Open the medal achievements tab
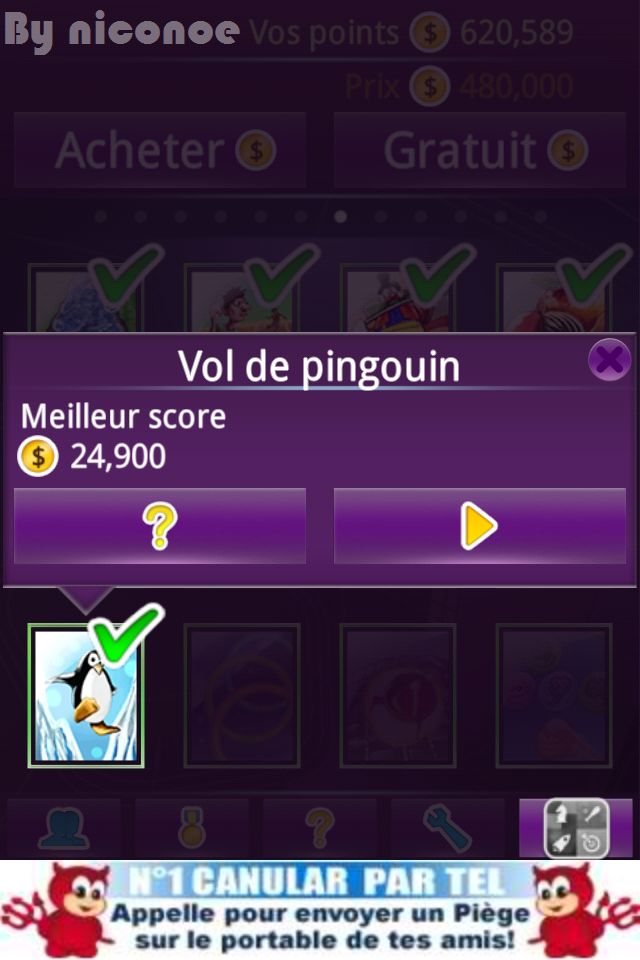The height and width of the screenshot is (960, 640). coord(191,829)
